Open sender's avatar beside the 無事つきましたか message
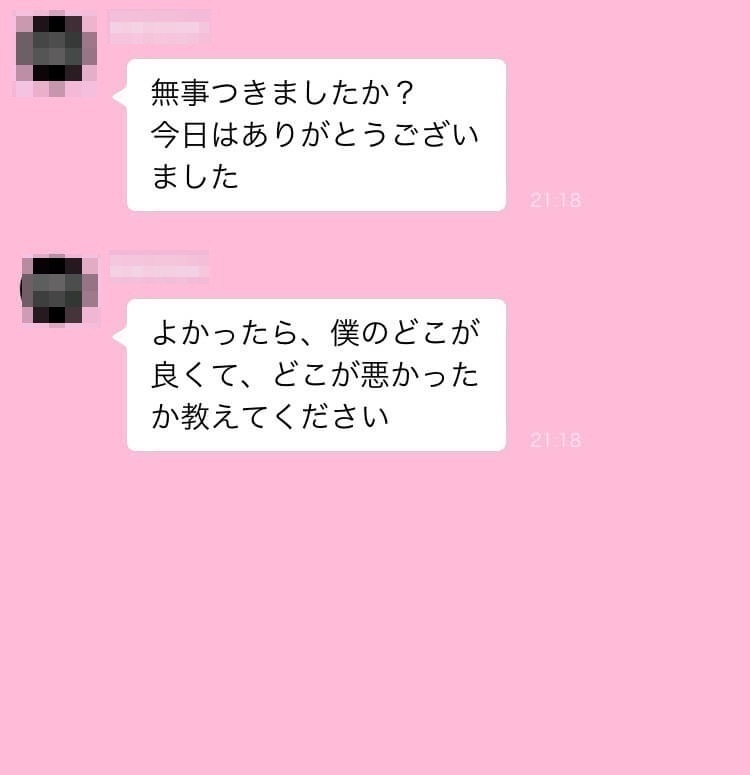The image size is (750, 775). 57,50
